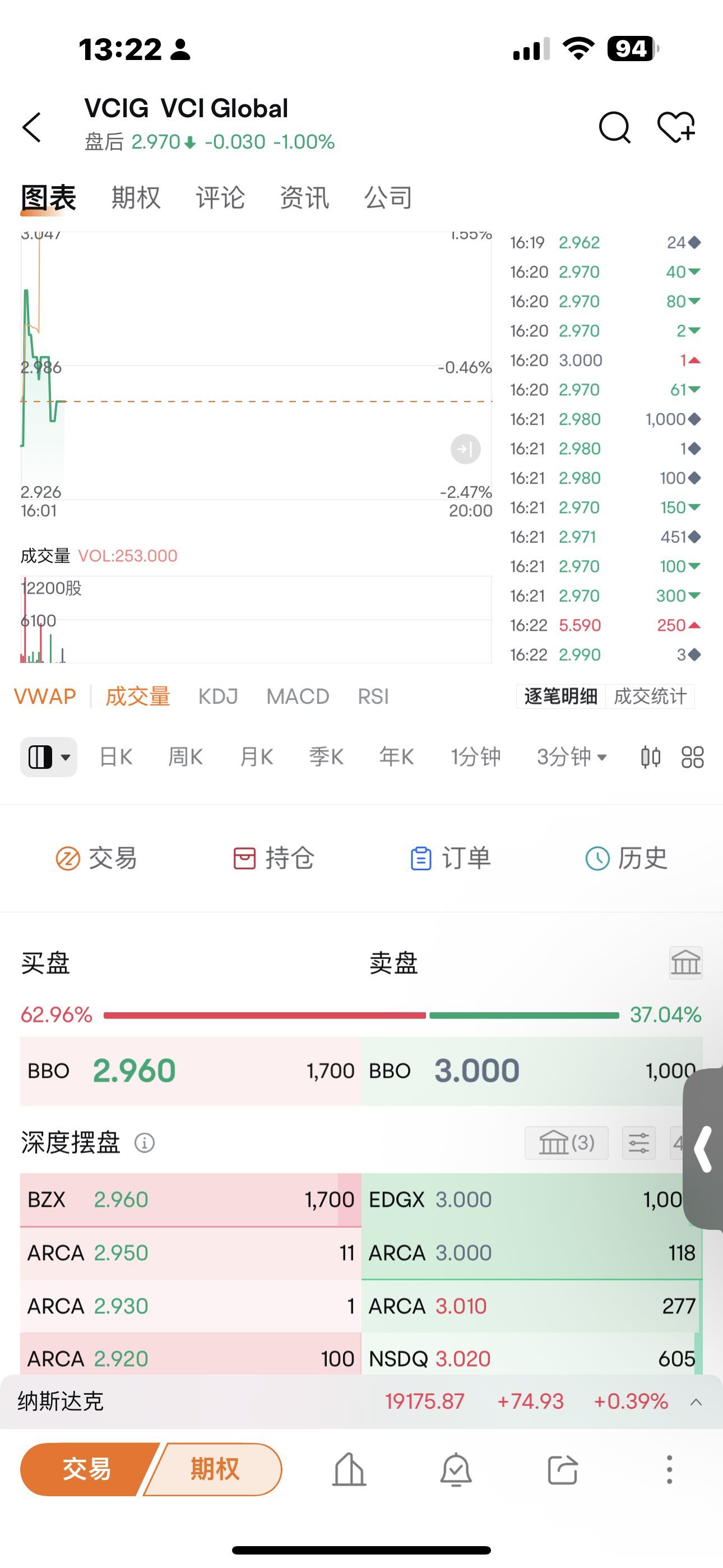Open the search magnifier icon

(614, 127)
